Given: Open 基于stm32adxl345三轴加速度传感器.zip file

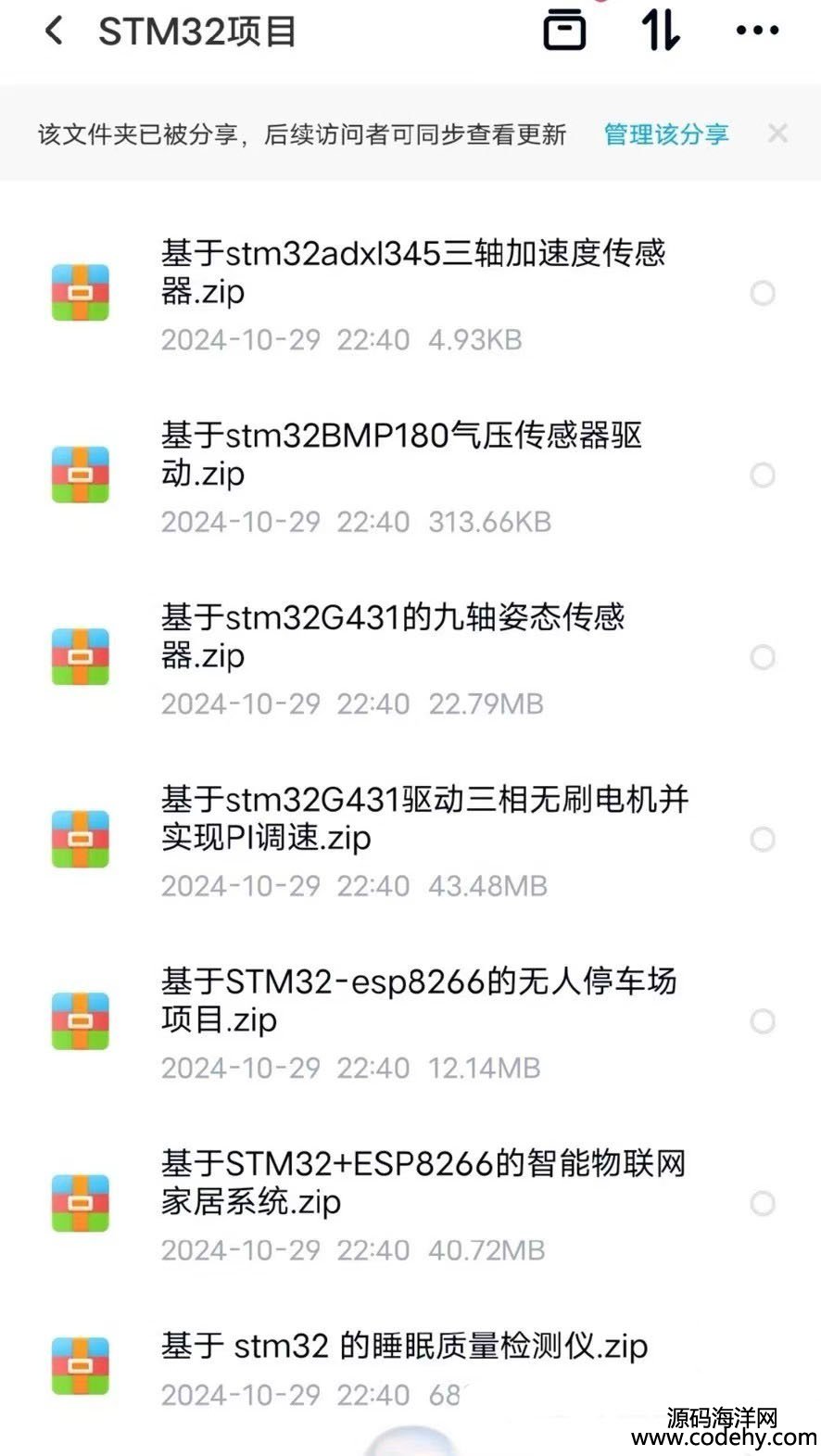Looking at the screenshot, I should pos(412,272).
